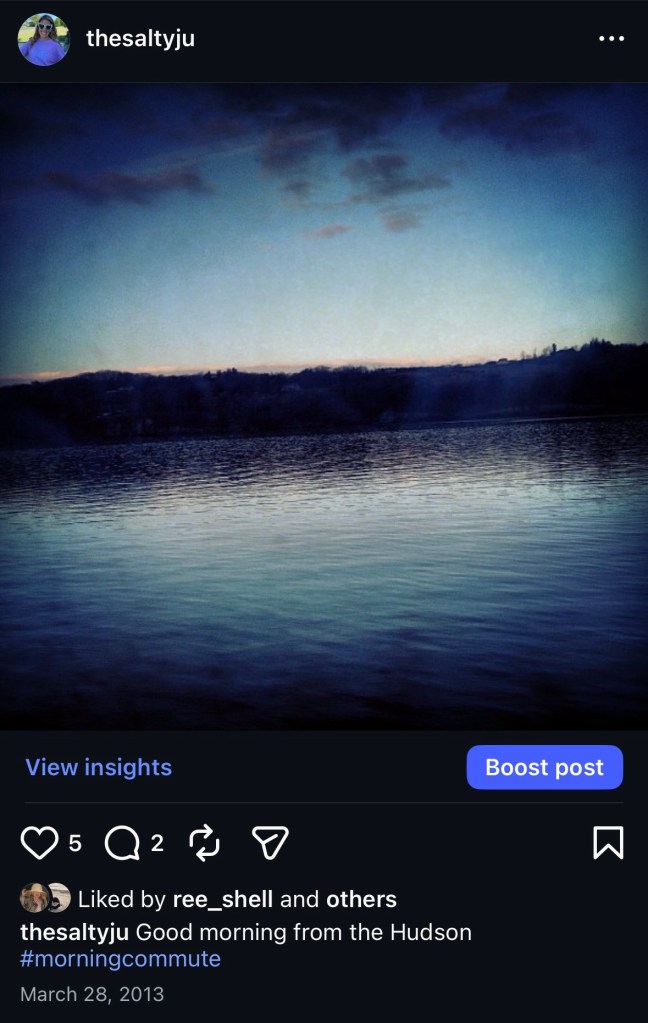Like this post with the heart
The height and width of the screenshot is (1023, 648).
(x=39, y=843)
